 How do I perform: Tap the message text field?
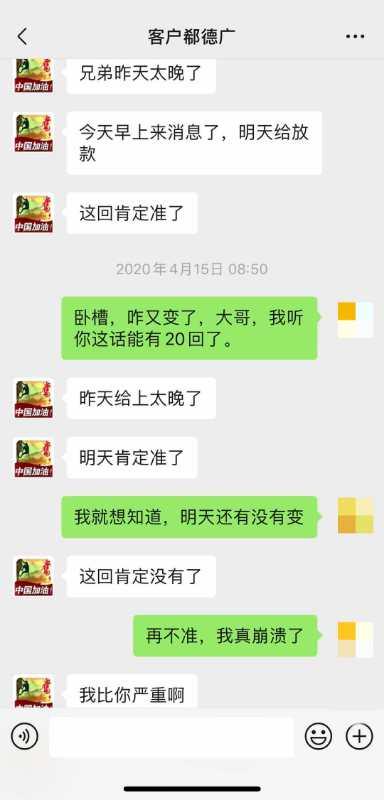point(172,737)
